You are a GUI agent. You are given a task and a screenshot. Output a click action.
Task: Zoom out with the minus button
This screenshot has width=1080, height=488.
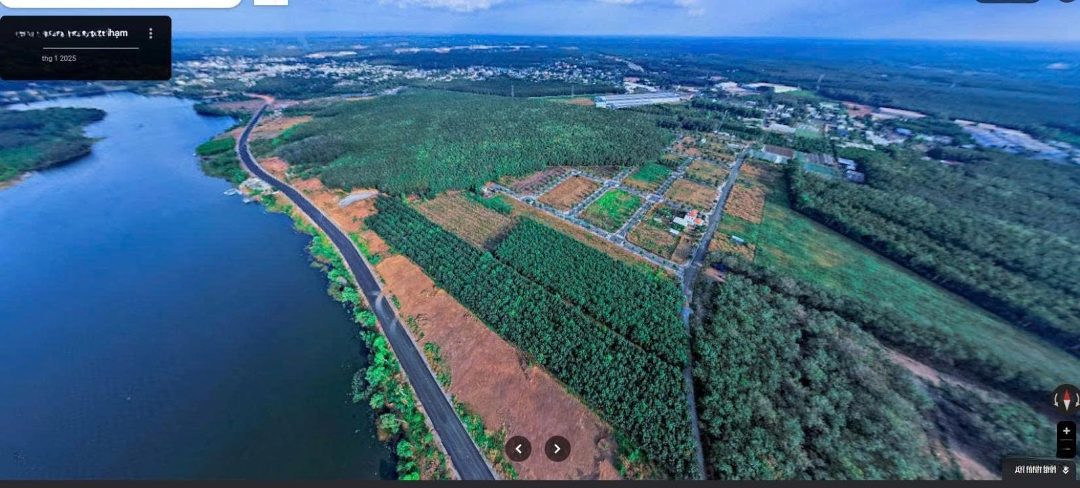click(1066, 448)
